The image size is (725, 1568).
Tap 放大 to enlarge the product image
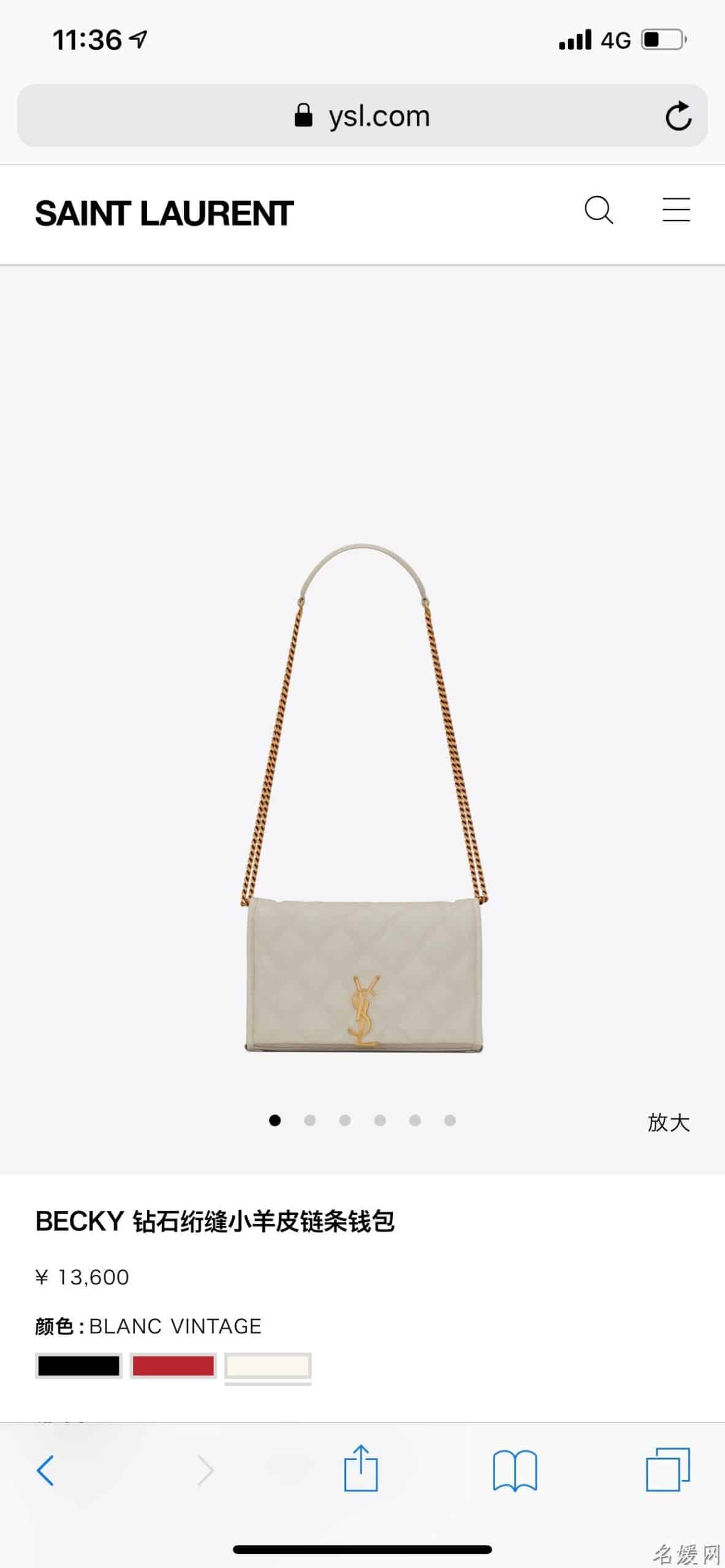tap(669, 1122)
